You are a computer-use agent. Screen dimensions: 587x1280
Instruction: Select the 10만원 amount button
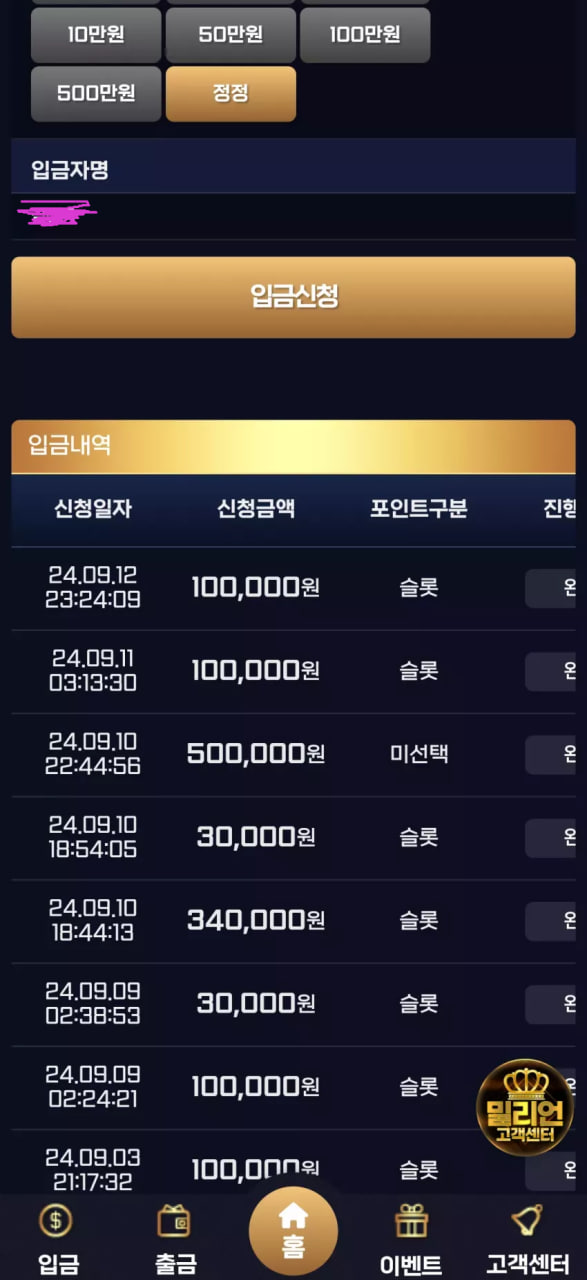[96, 35]
